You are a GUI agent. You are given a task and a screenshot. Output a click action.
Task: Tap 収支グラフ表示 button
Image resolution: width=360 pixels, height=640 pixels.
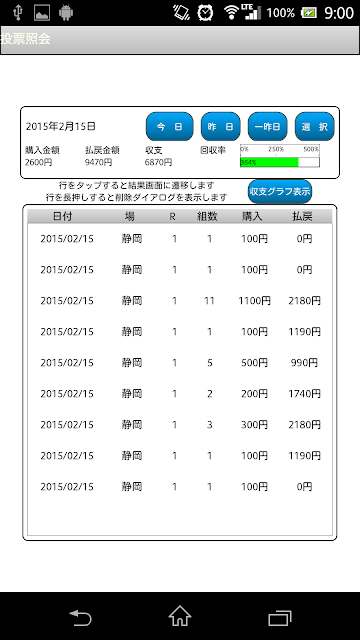point(280,191)
